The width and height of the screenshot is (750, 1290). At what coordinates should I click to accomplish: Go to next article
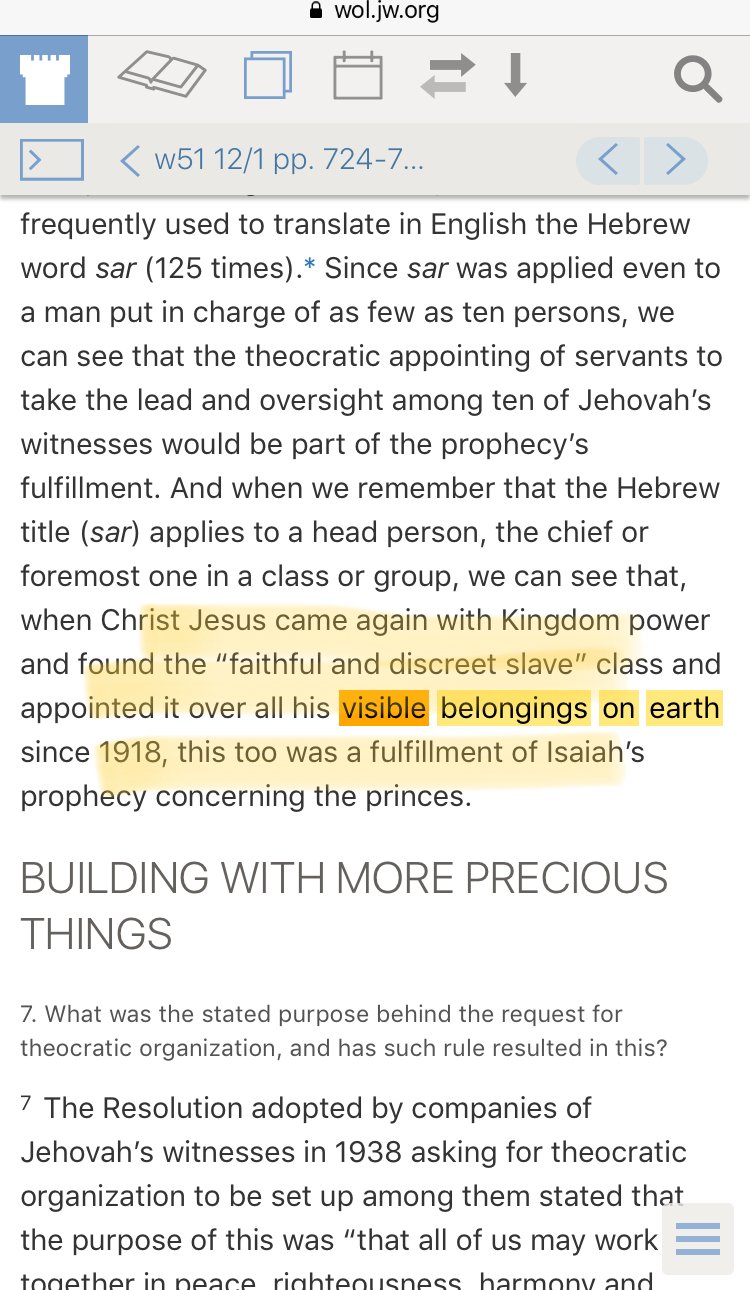[676, 160]
